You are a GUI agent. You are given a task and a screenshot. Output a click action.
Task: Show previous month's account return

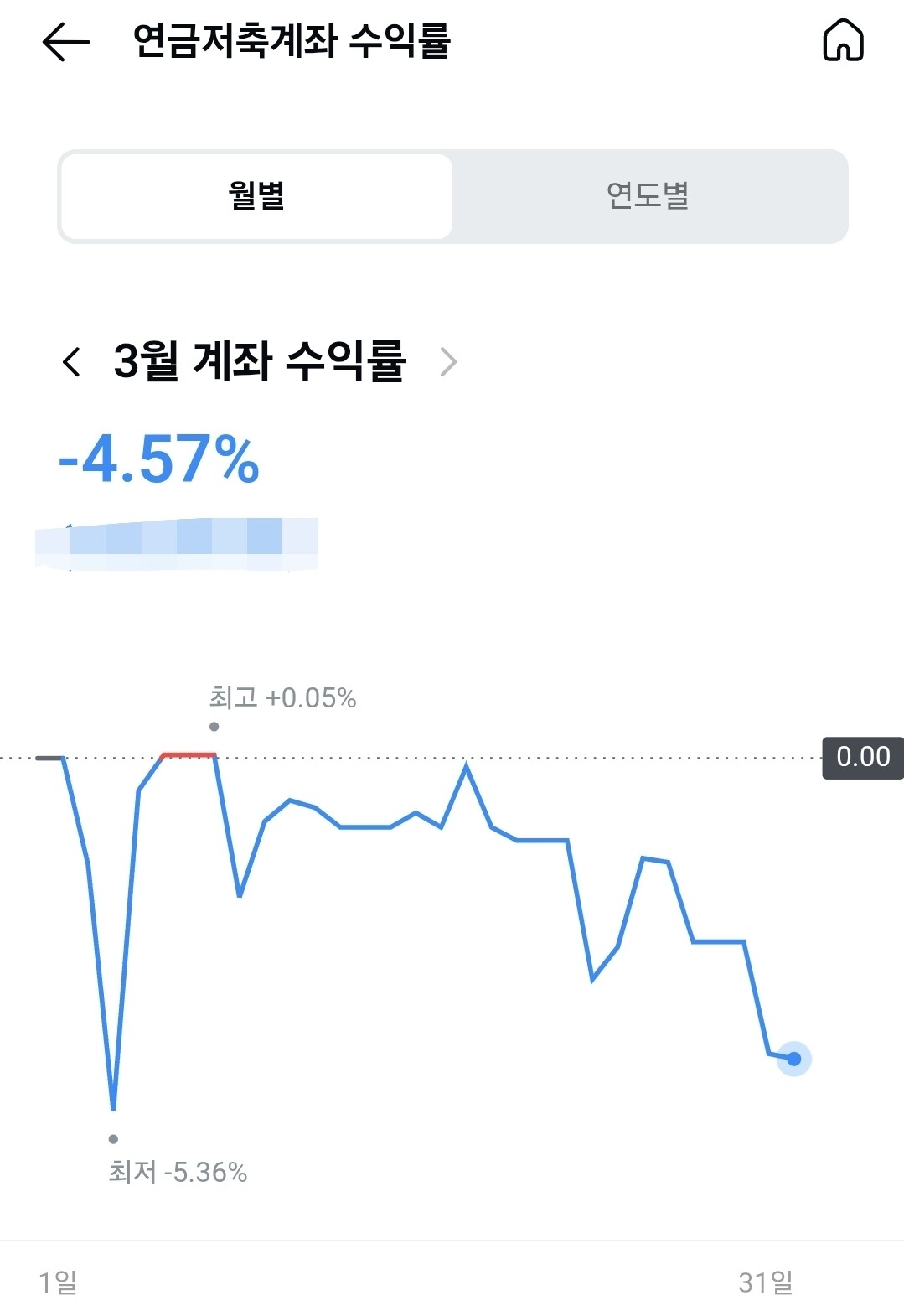point(72,362)
